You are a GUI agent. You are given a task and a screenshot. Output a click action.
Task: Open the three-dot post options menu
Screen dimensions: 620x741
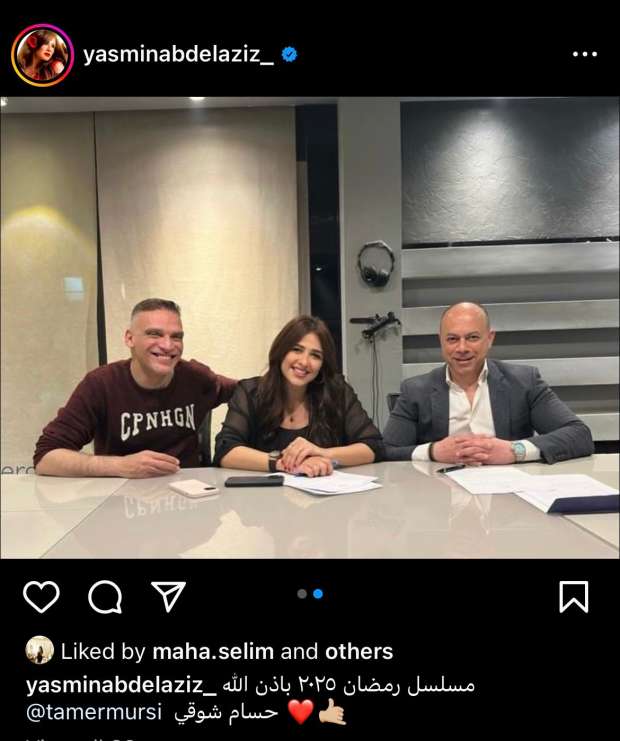pos(584,55)
